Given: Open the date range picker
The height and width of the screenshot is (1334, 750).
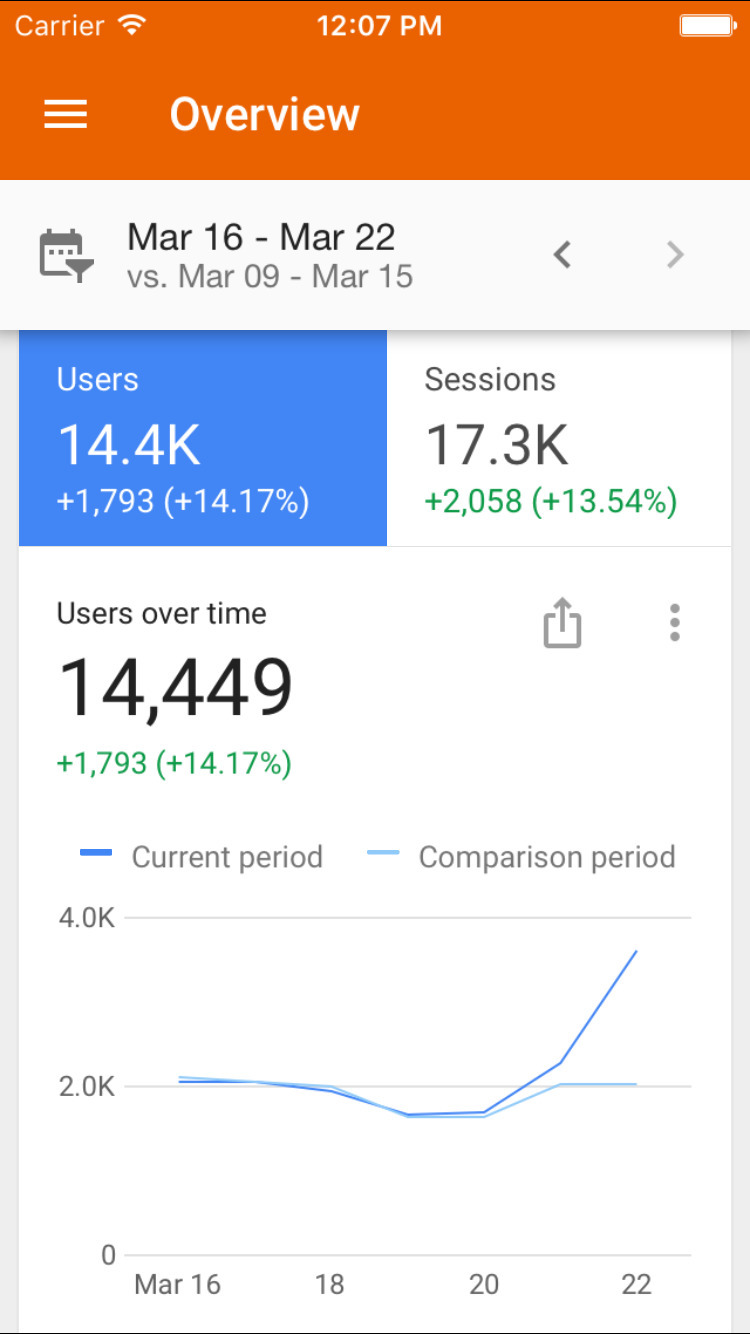Looking at the screenshot, I should click(68, 255).
